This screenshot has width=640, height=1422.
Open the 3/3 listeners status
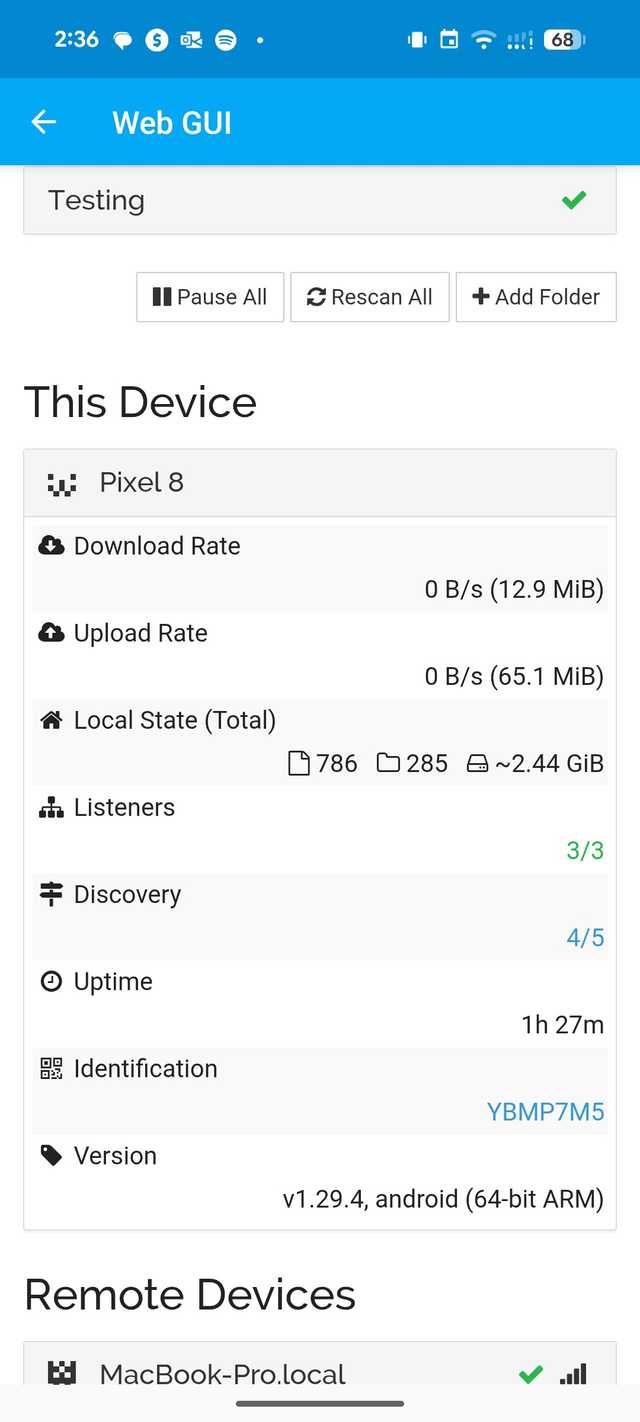point(585,851)
